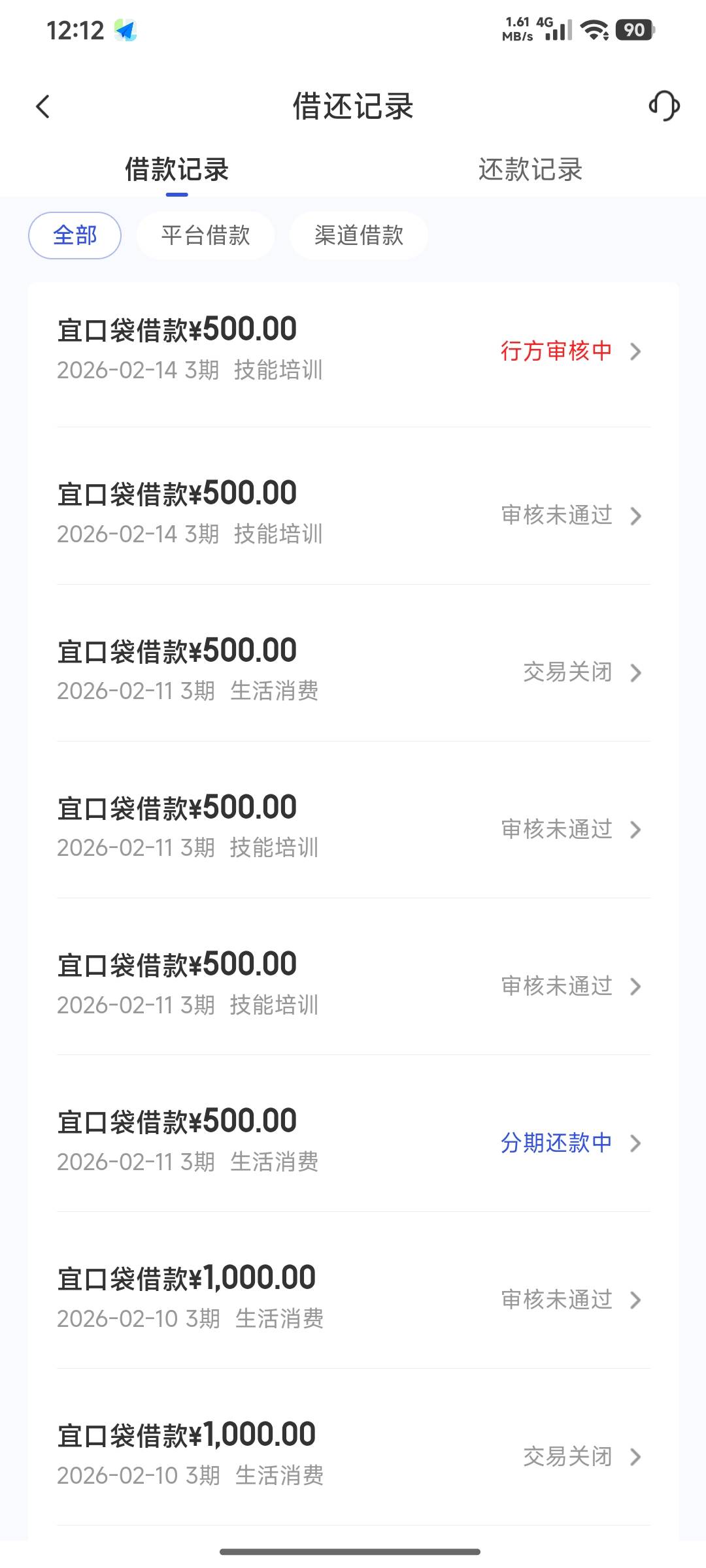Filter the list by 渠道借款
Viewport: 706px width, 1568px height.
coord(358,235)
